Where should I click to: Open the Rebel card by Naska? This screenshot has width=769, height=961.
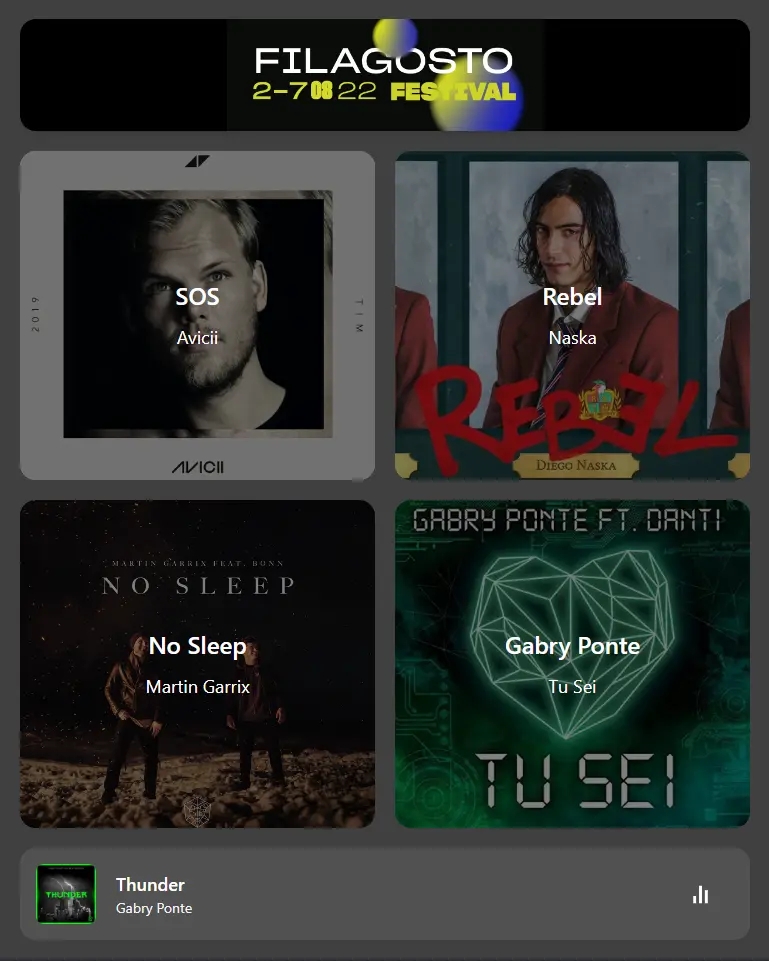click(x=572, y=315)
